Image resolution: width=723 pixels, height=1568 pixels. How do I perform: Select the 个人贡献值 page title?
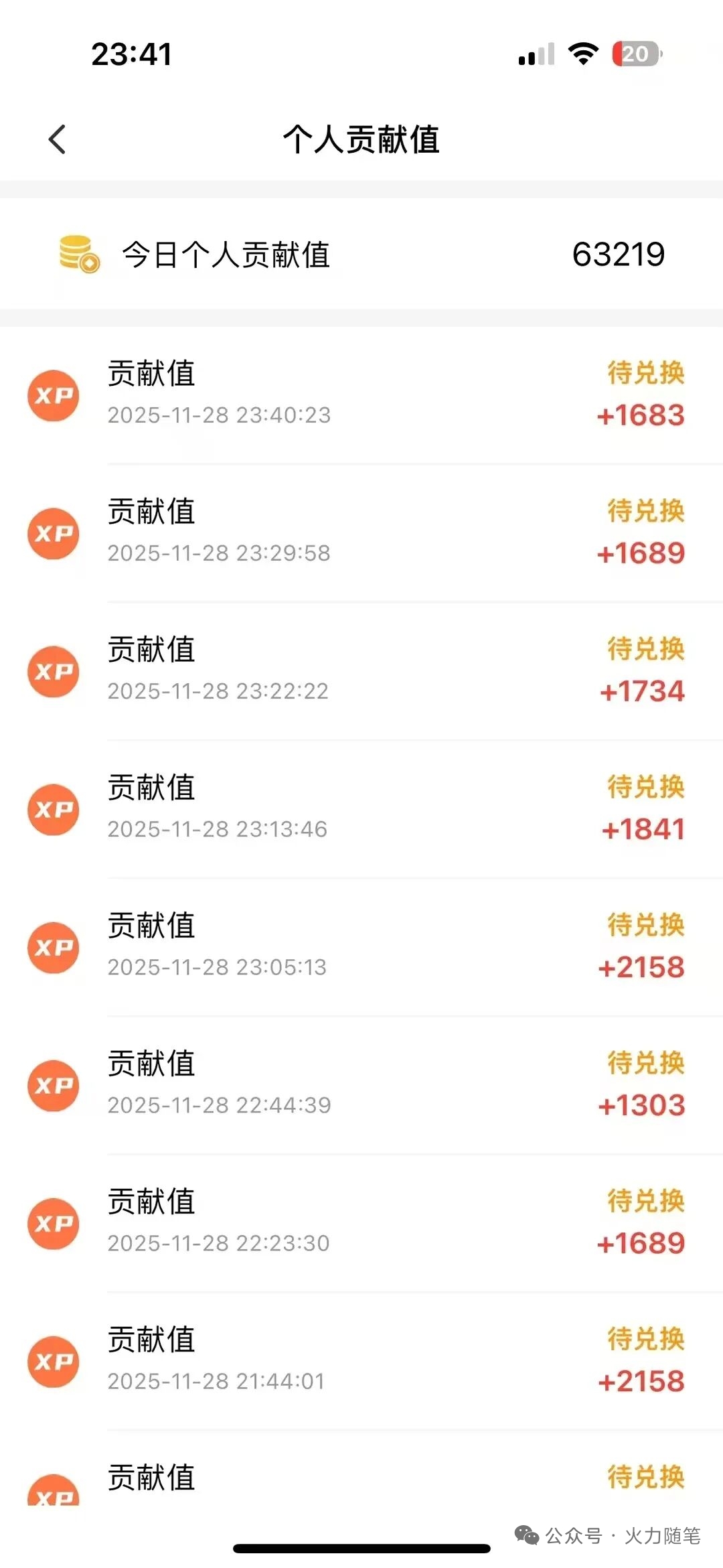tap(361, 139)
